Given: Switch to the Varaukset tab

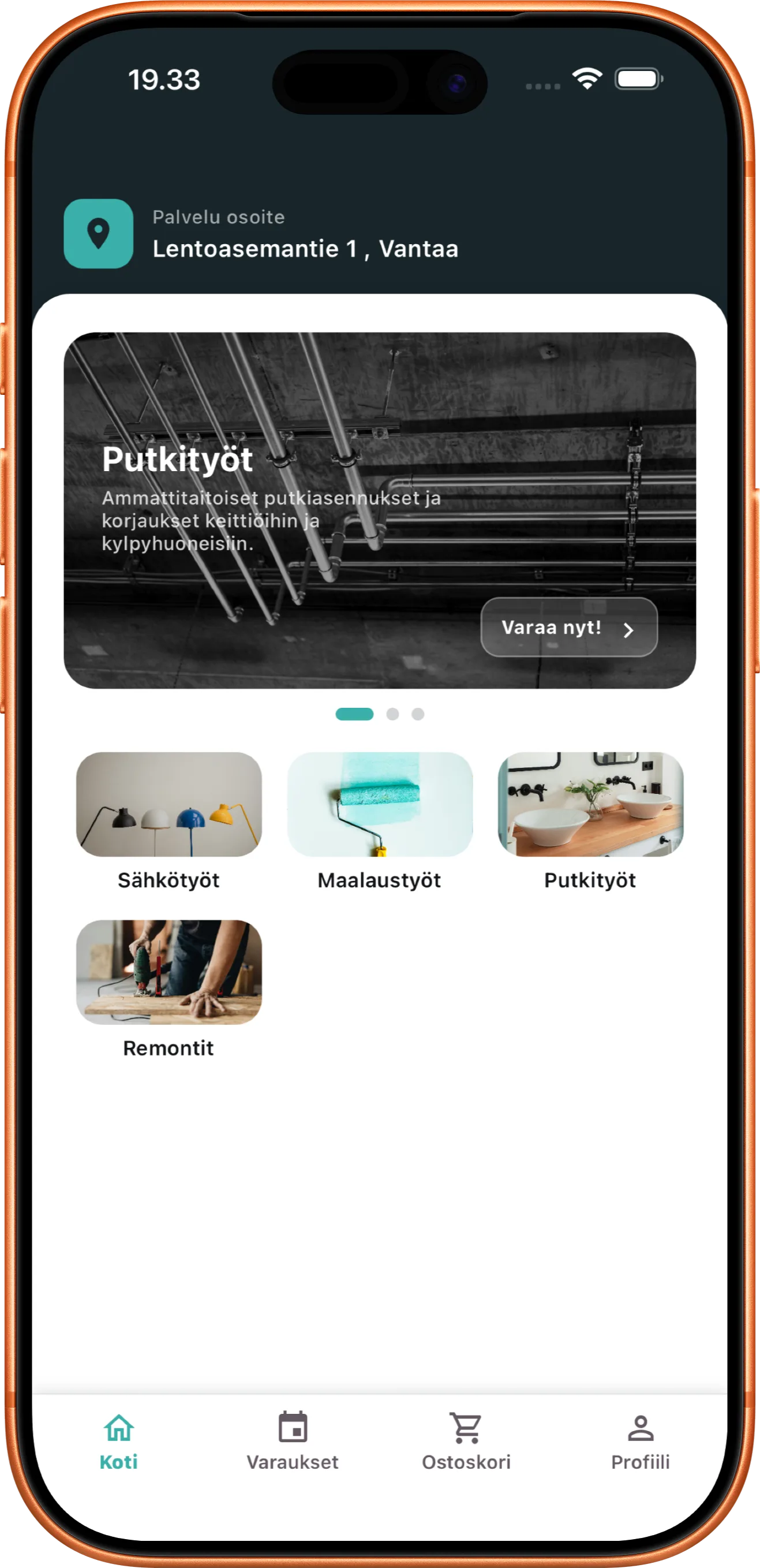Looking at the screenshot, I should click(x=293, y=1442).
